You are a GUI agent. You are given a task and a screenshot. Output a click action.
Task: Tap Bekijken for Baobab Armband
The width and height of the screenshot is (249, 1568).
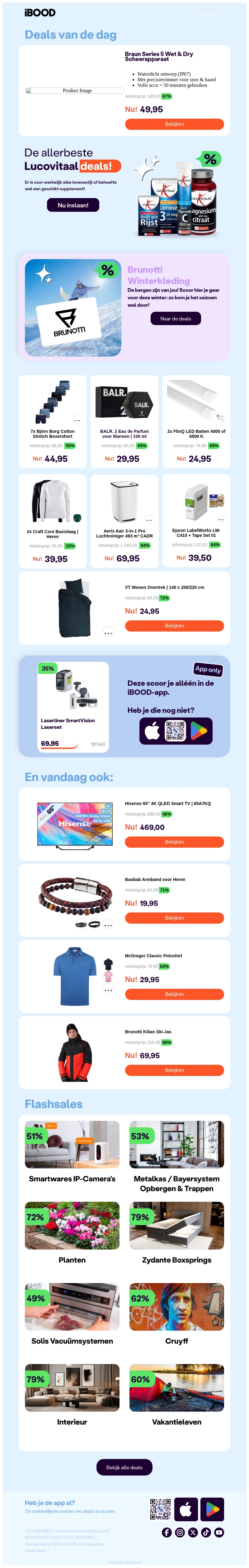tap(174, 918)
